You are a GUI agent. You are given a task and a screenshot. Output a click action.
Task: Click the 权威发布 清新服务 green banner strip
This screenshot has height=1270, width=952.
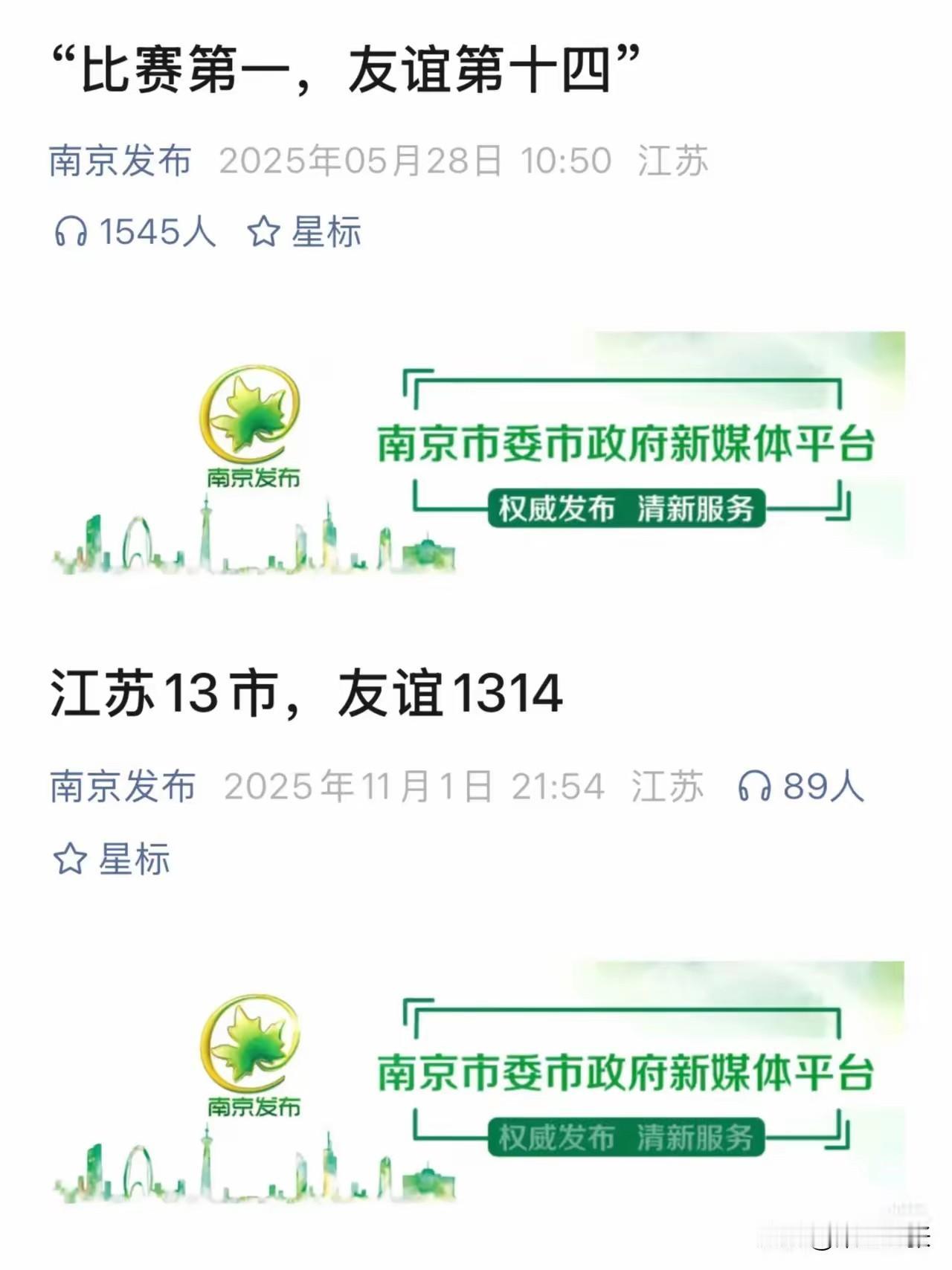pyautogui.click(x=628, y=512)
